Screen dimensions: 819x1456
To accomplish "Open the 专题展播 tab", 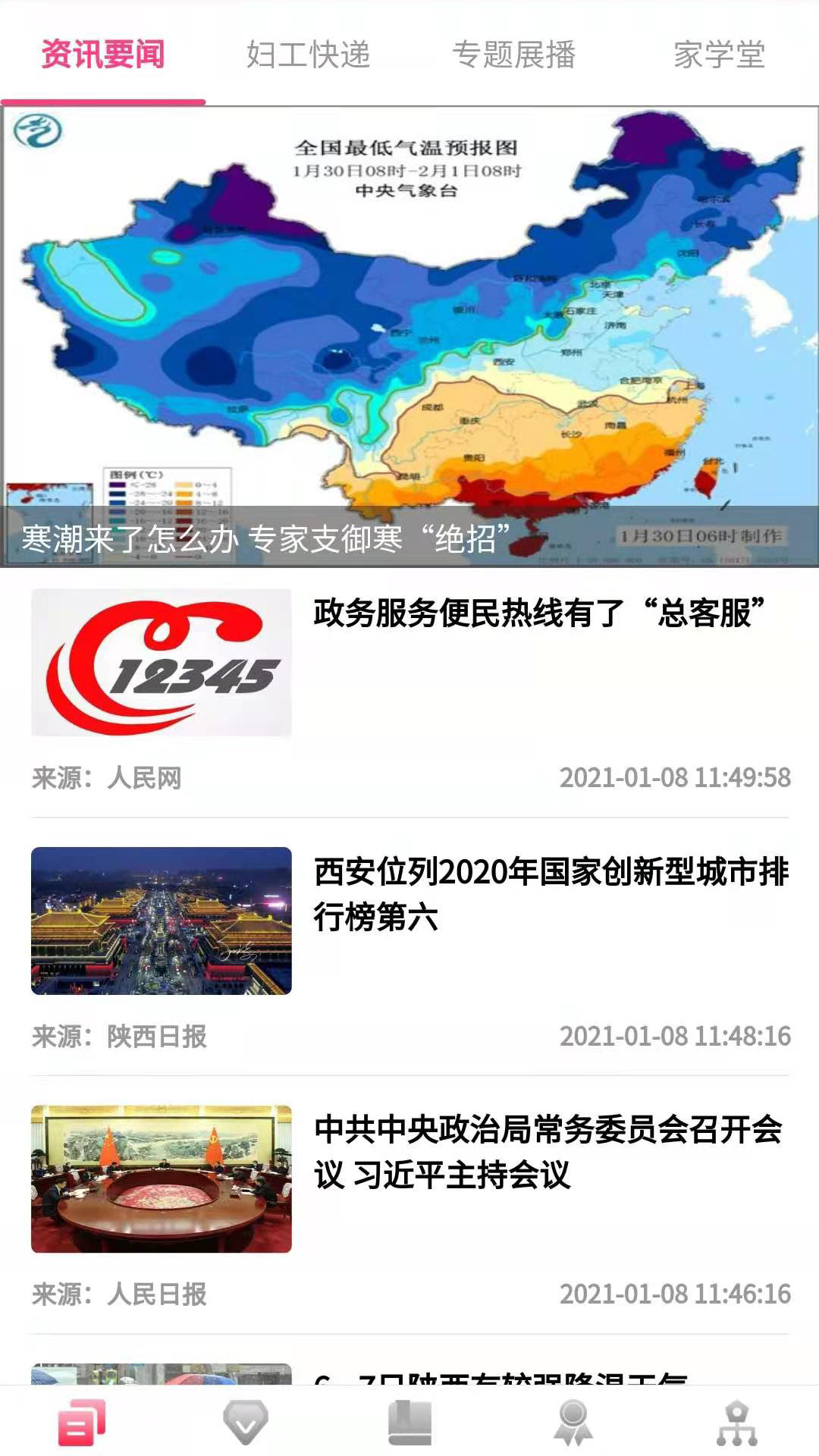I will 513,55.
